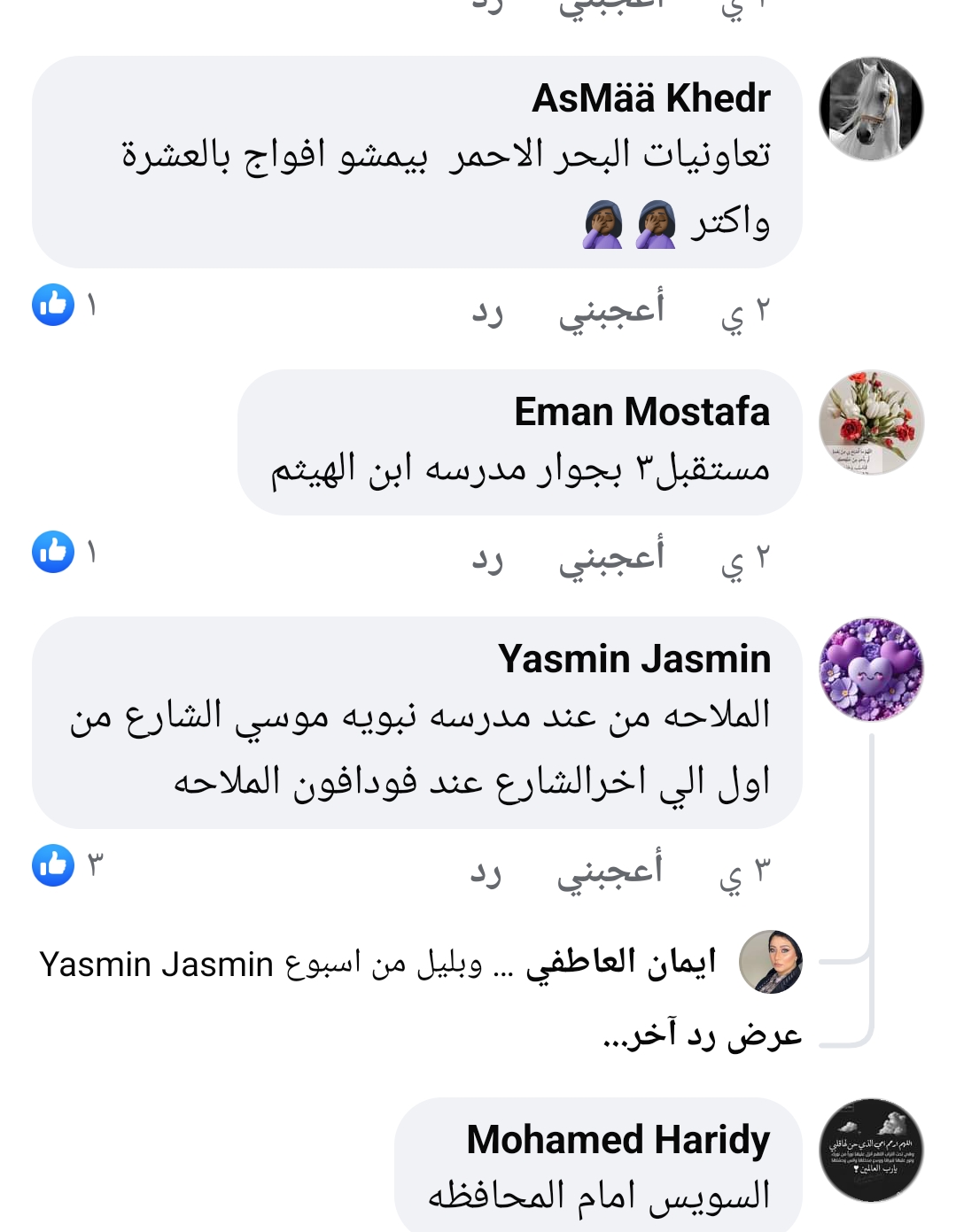Reply to Yasmin Jasmin's comment
This screenshot has height=1232, width=956.
click(x=486, y=872)
